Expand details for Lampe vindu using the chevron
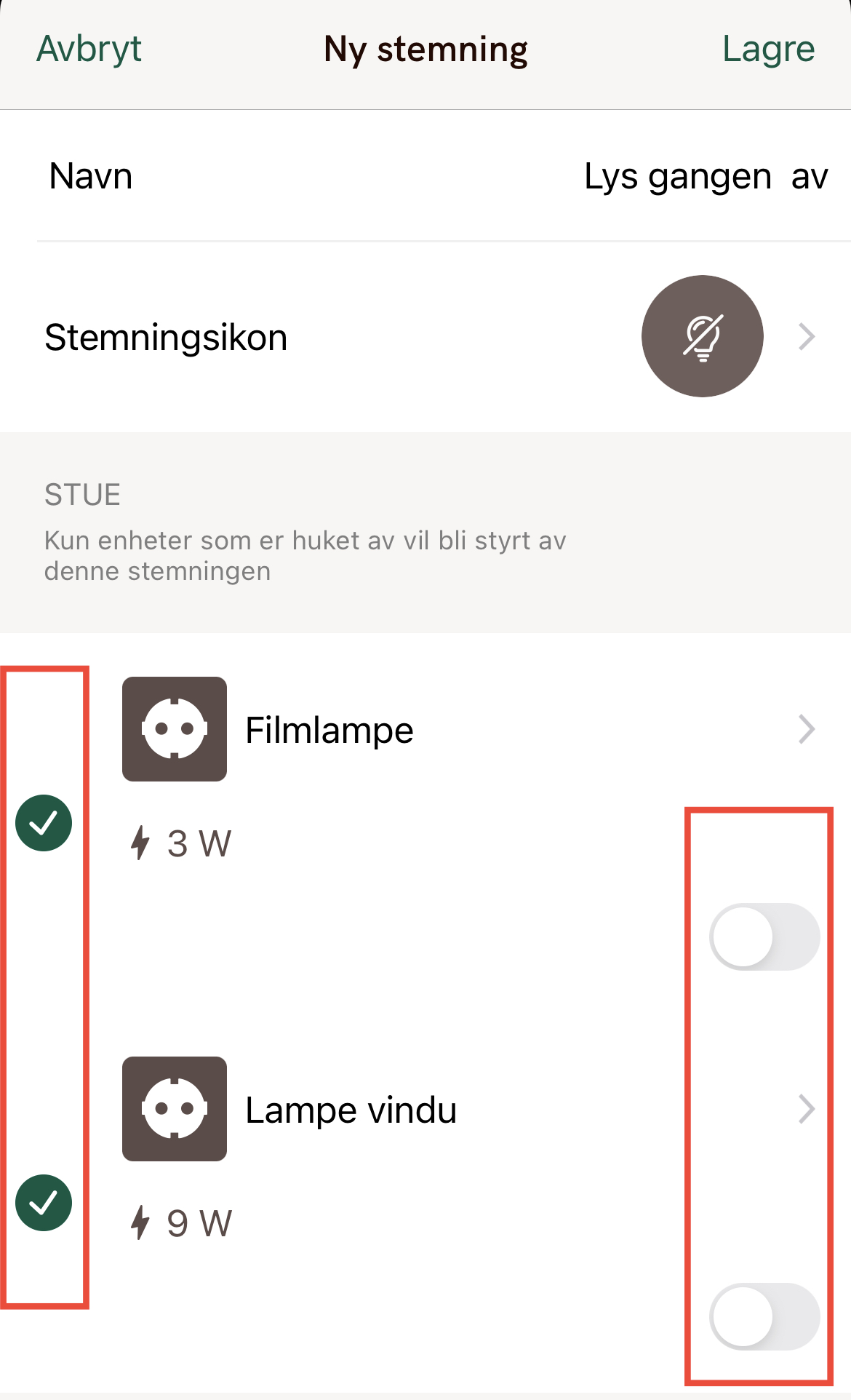 [x=806, y=1109]
